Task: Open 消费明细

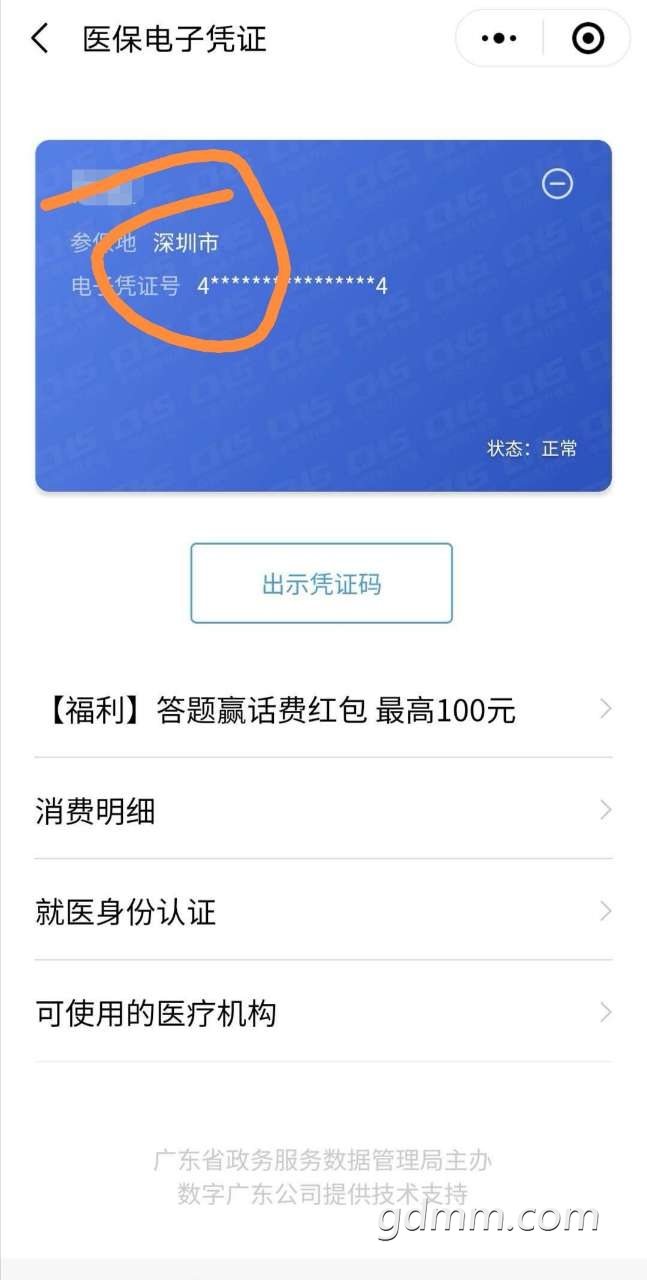Action: pos(323,811)
